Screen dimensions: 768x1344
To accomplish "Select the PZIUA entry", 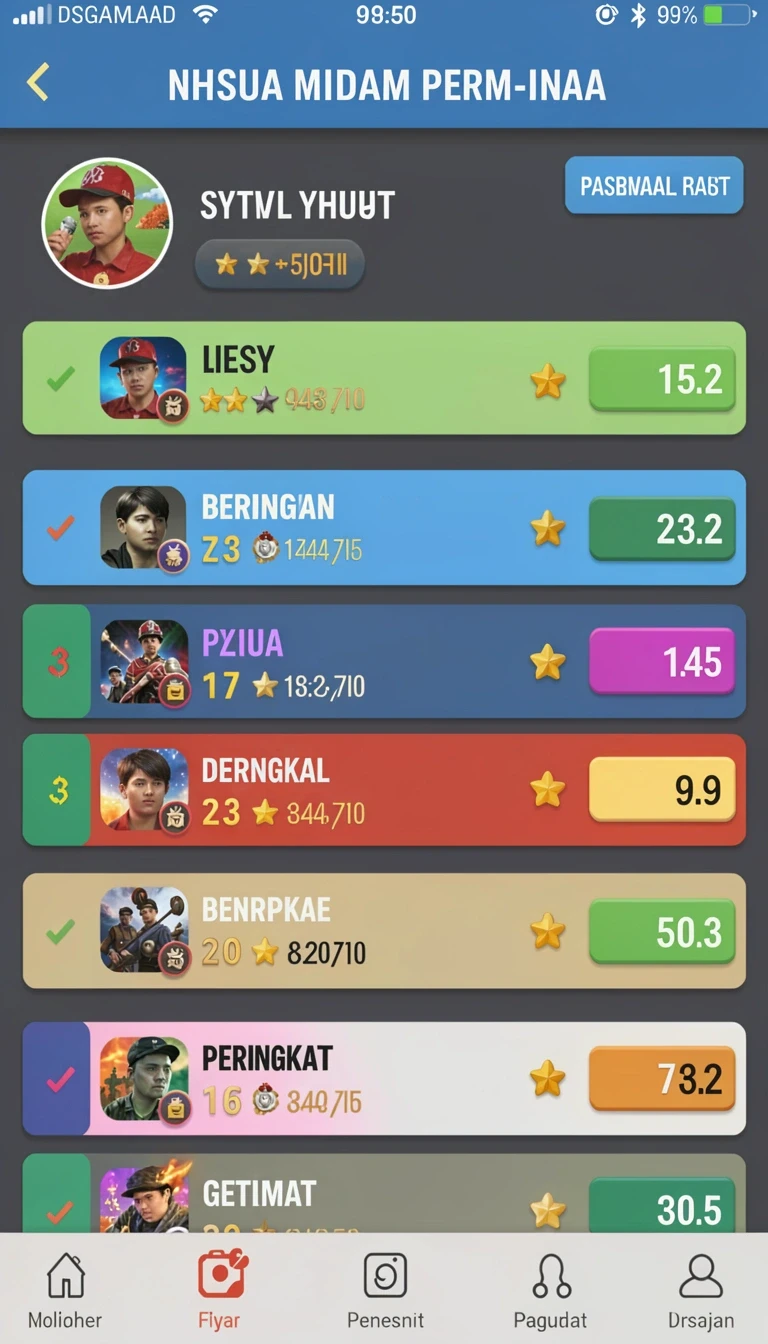I will pos(384,661).
